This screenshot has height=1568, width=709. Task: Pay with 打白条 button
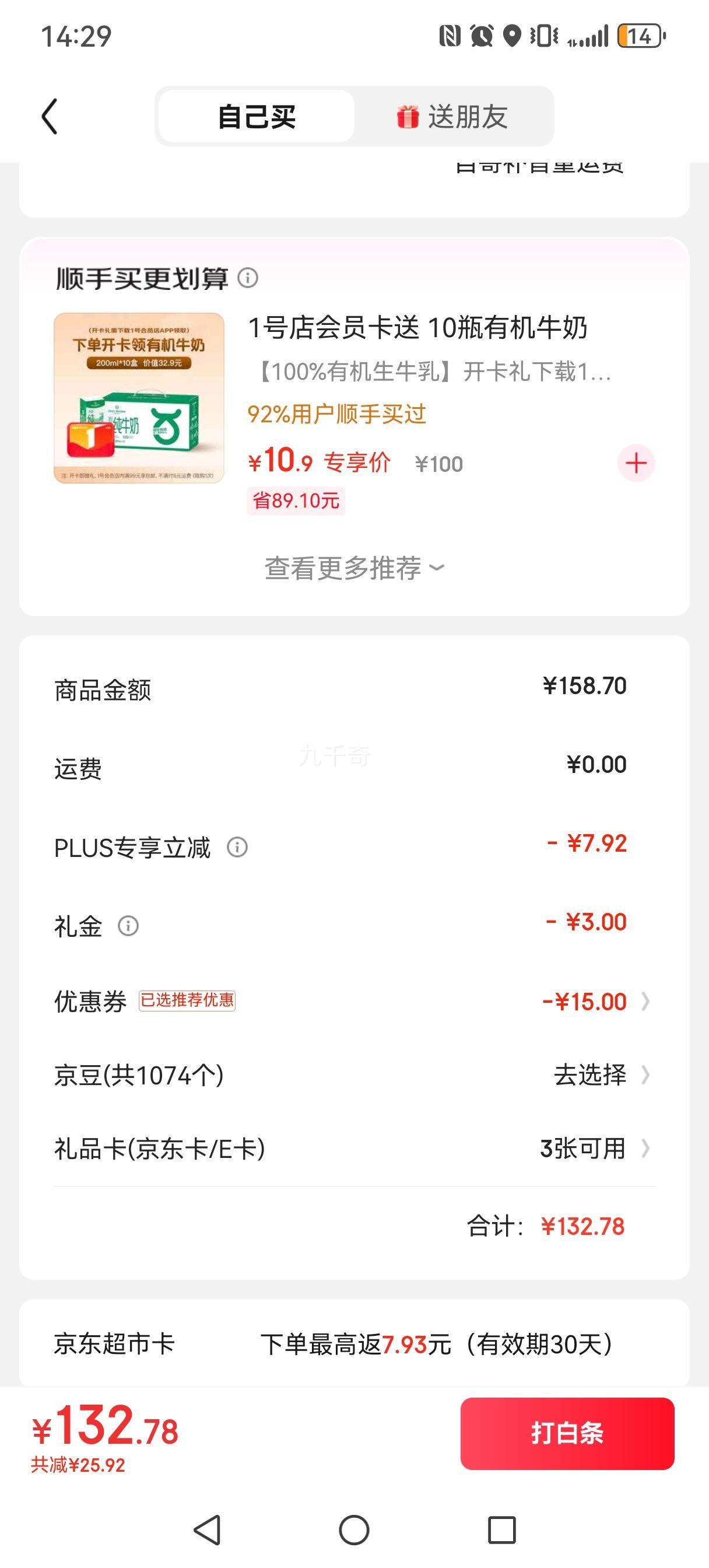tap(567, 1433)
